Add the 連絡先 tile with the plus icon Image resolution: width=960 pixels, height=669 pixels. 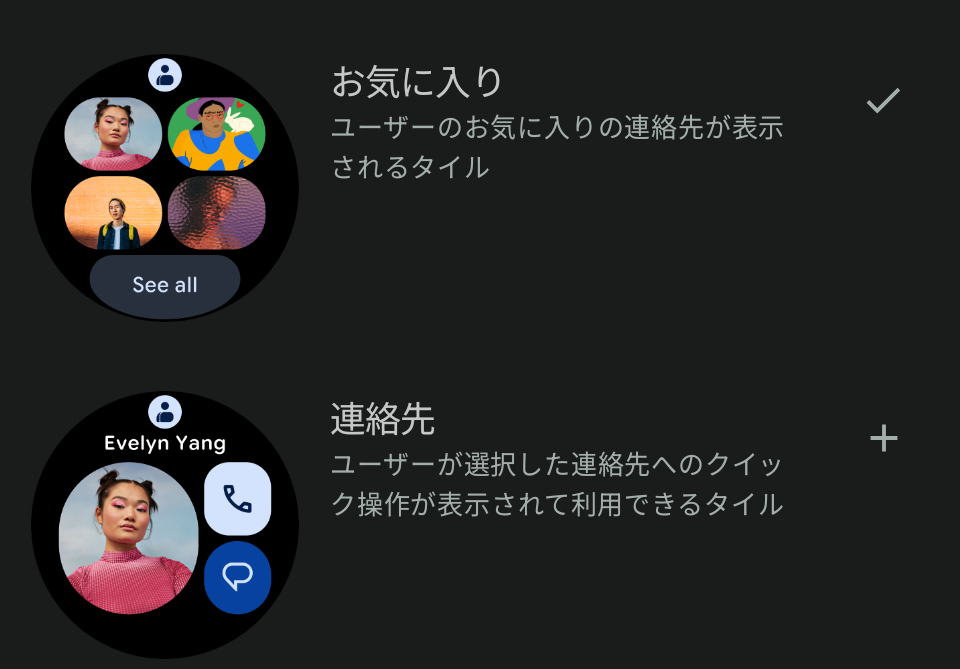883,438
